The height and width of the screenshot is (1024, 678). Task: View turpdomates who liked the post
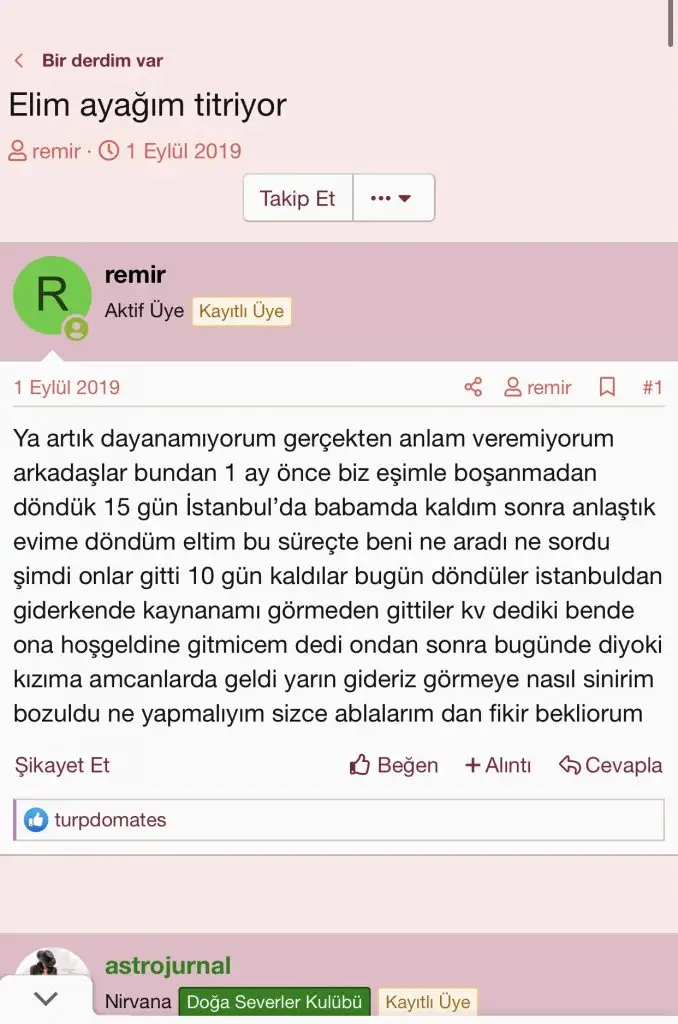110,820
